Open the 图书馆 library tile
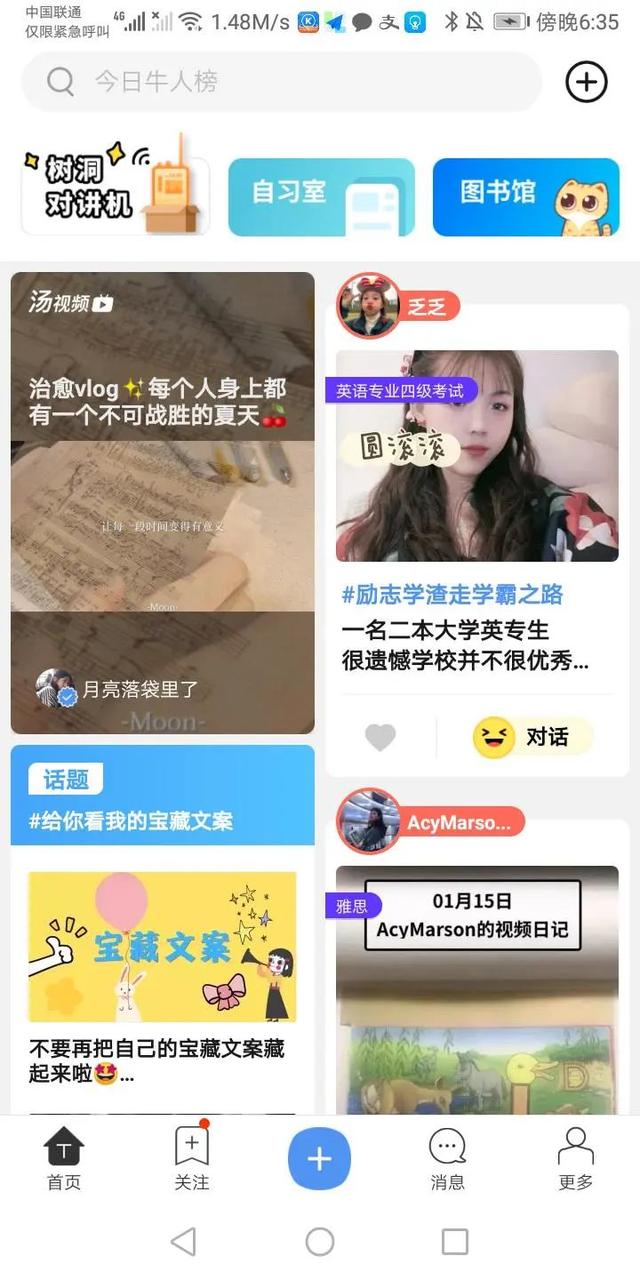The image size is (640, 1280). [526, 196]
